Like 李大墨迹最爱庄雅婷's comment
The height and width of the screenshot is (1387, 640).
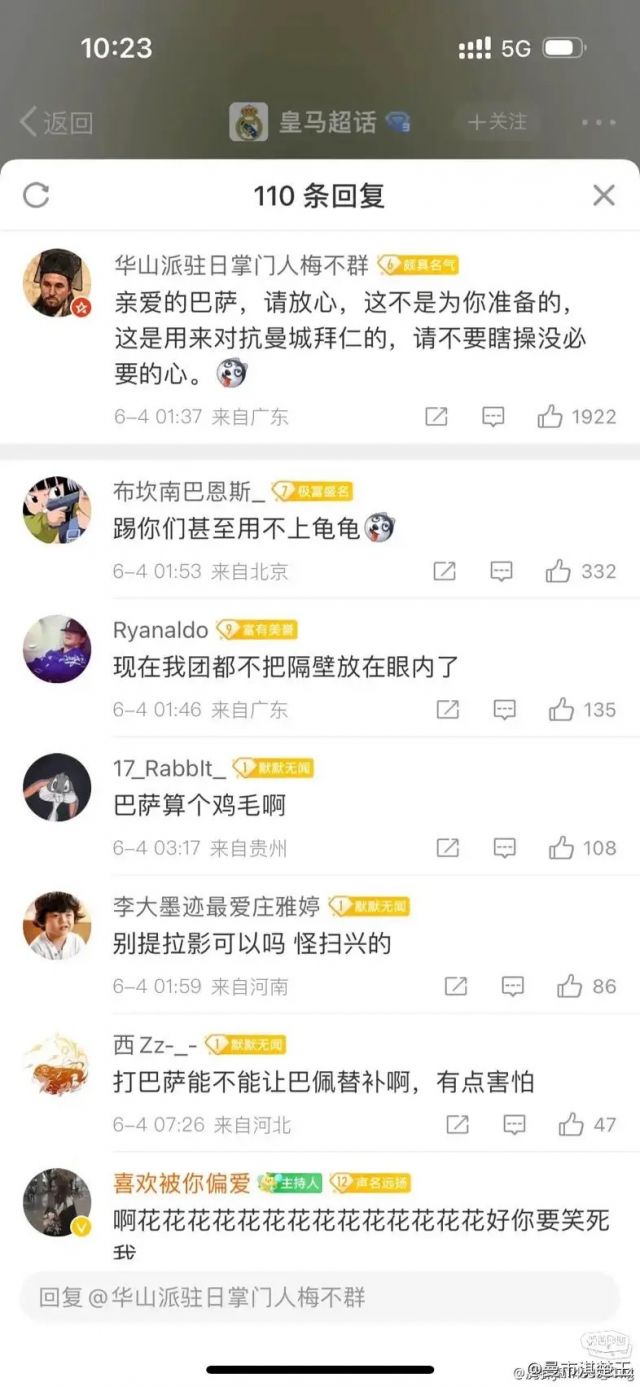[x=570, y=986]
